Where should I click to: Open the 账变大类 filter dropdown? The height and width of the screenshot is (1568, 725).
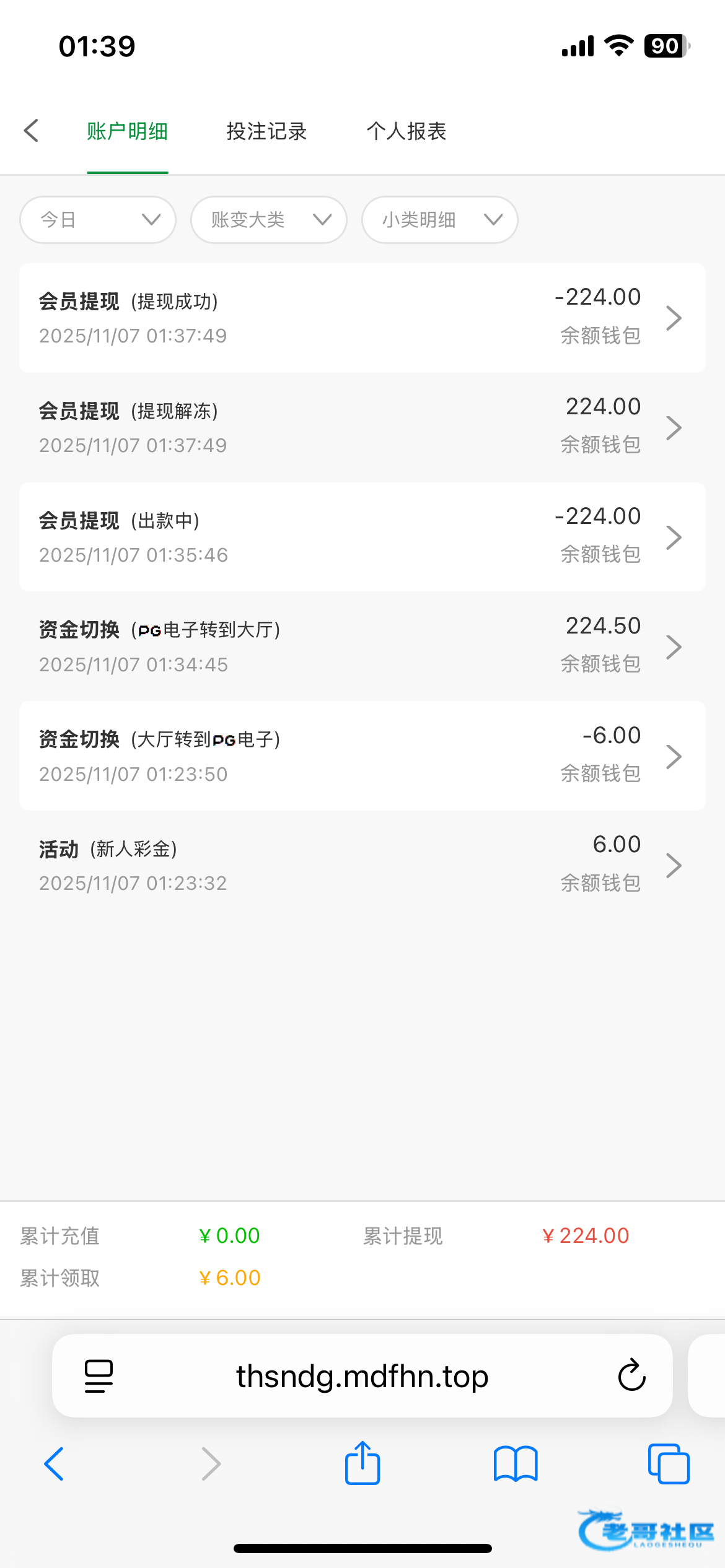pos(268,220)
